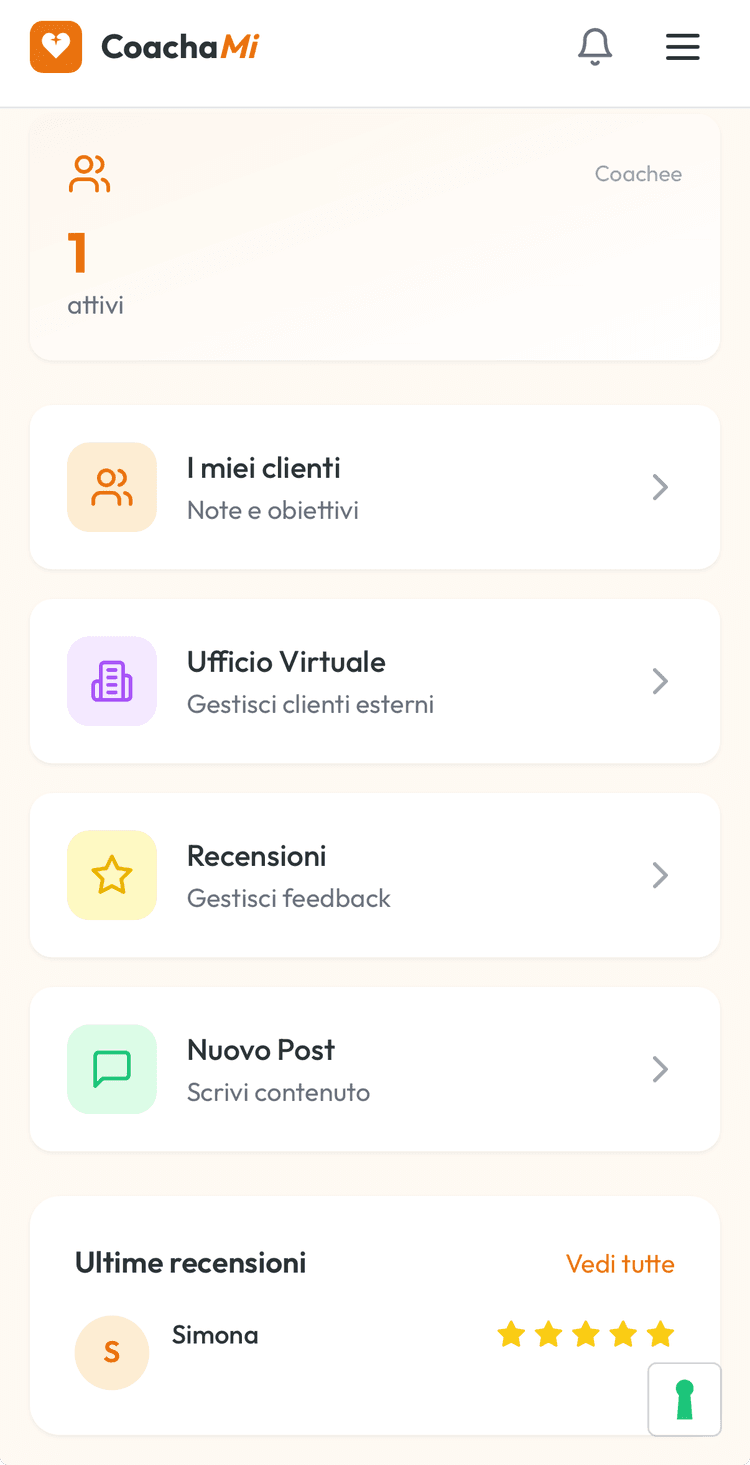
Task: Tap the green keyhole button
Action: pyautogui.click(x=685, y=1399)
